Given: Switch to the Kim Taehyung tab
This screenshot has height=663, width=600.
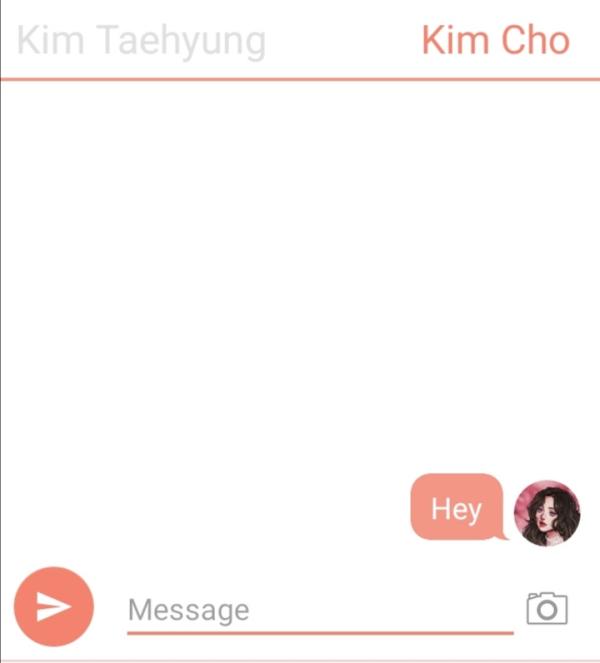Looking at the screenshot, I should click(x=141, y=42).
